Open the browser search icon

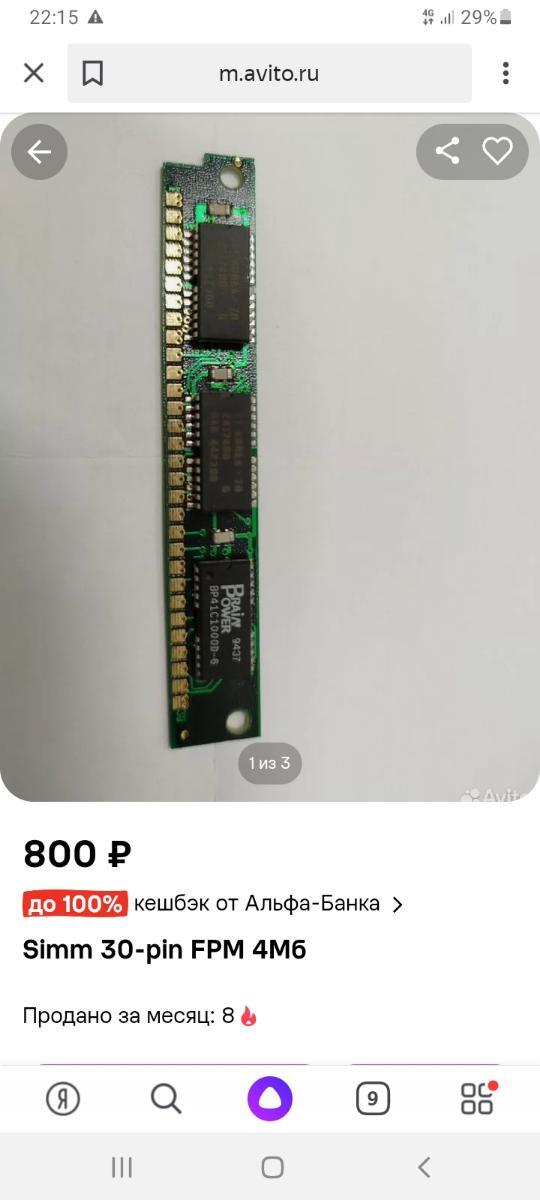click(166, 1099)
